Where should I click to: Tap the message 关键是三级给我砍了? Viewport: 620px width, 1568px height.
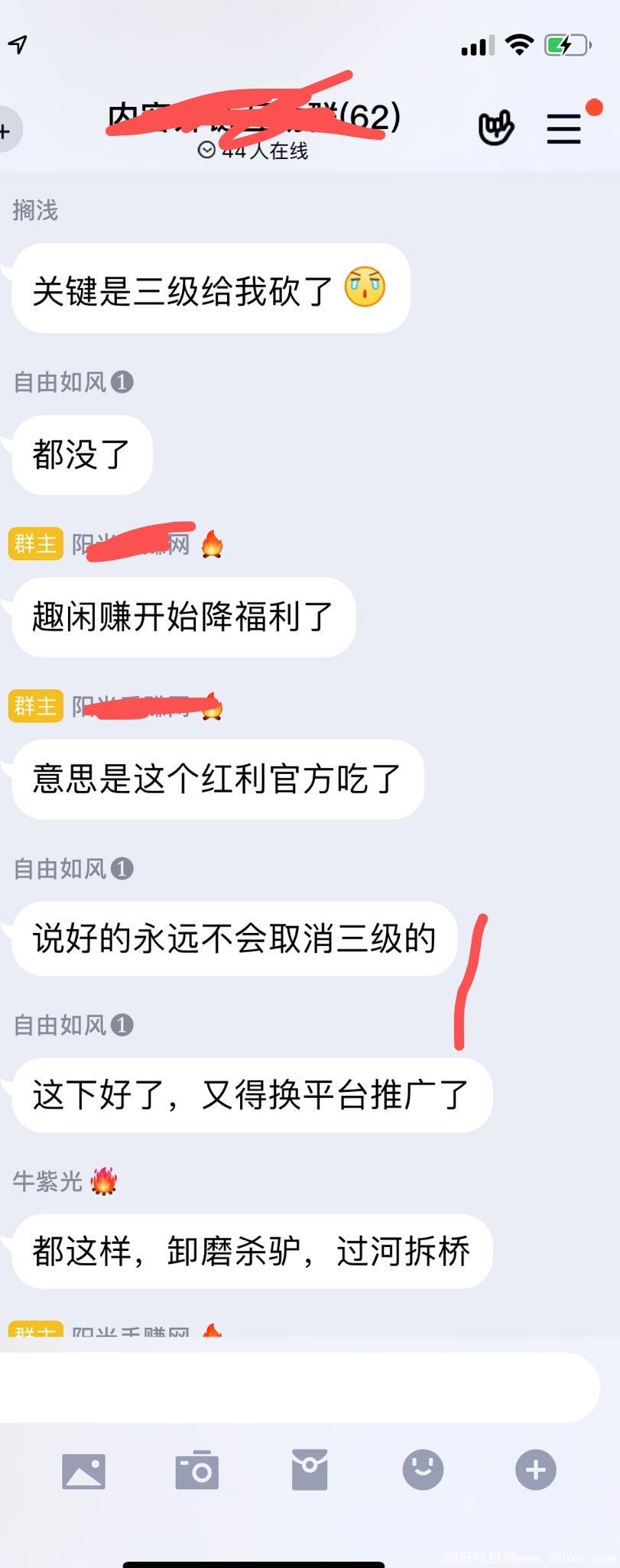click(x=210, y=289)
